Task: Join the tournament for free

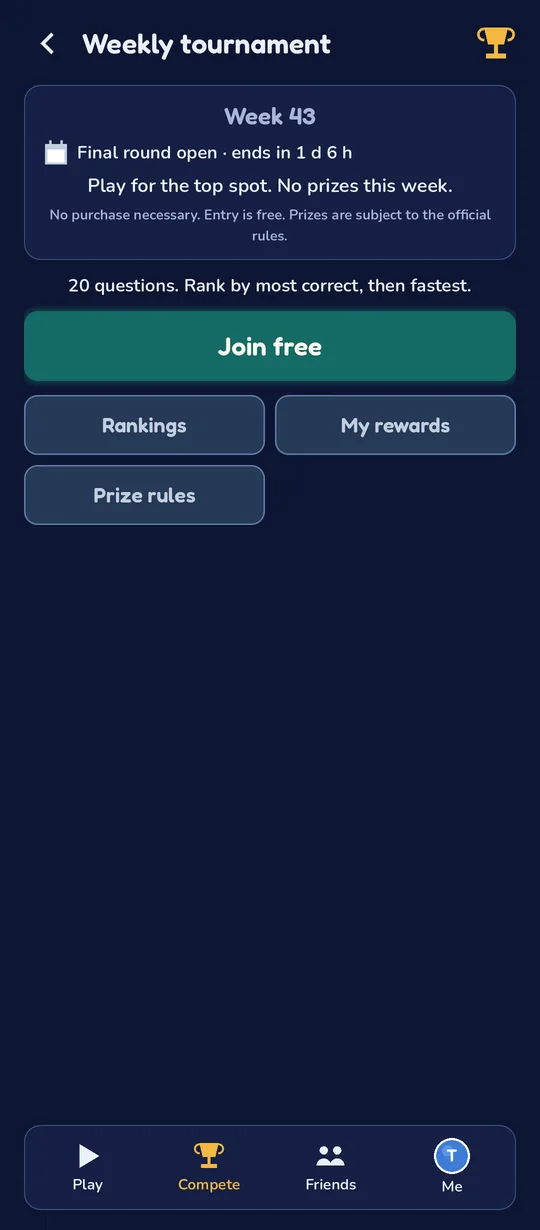Action: (270, 346)
